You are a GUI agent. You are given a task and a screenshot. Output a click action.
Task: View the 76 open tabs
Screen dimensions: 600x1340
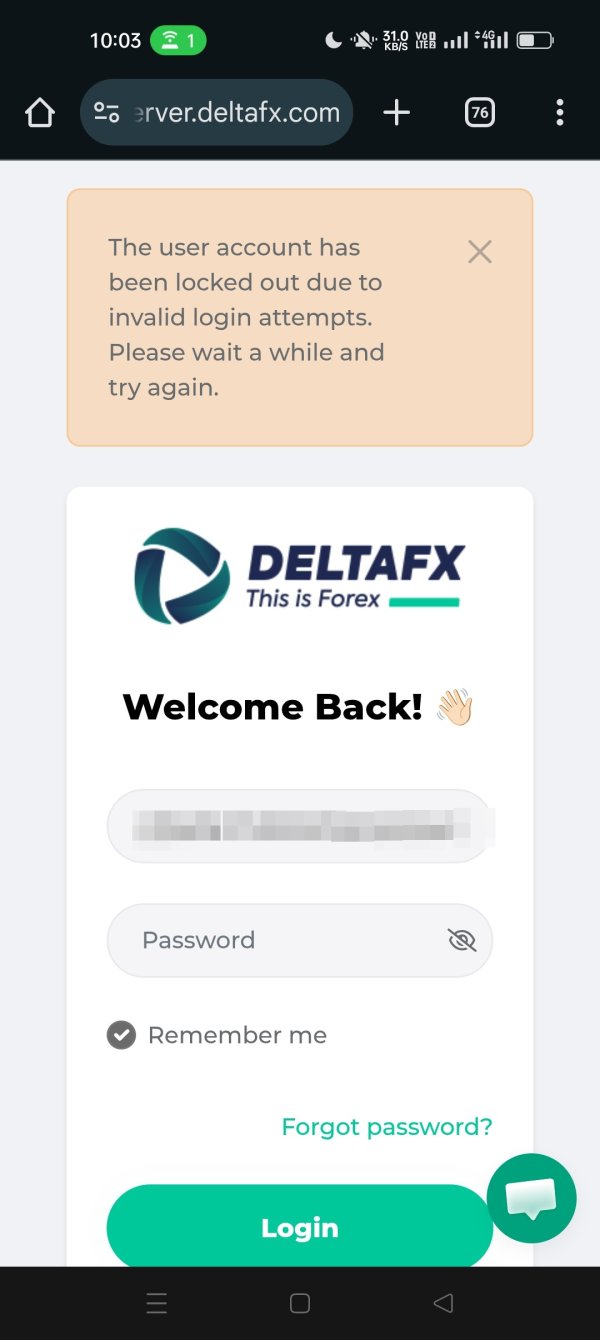(x=480, y=113)
